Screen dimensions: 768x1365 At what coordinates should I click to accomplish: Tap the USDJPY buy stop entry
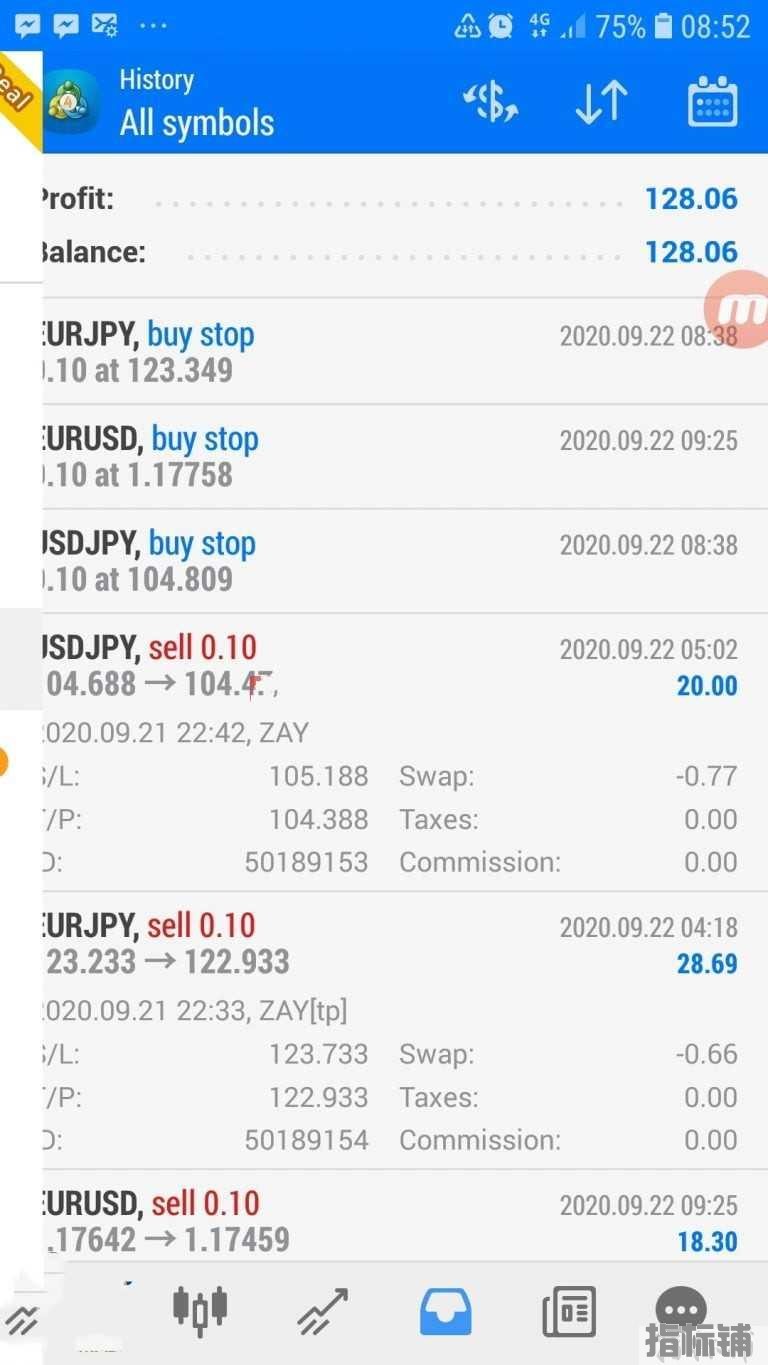(390, 561)
